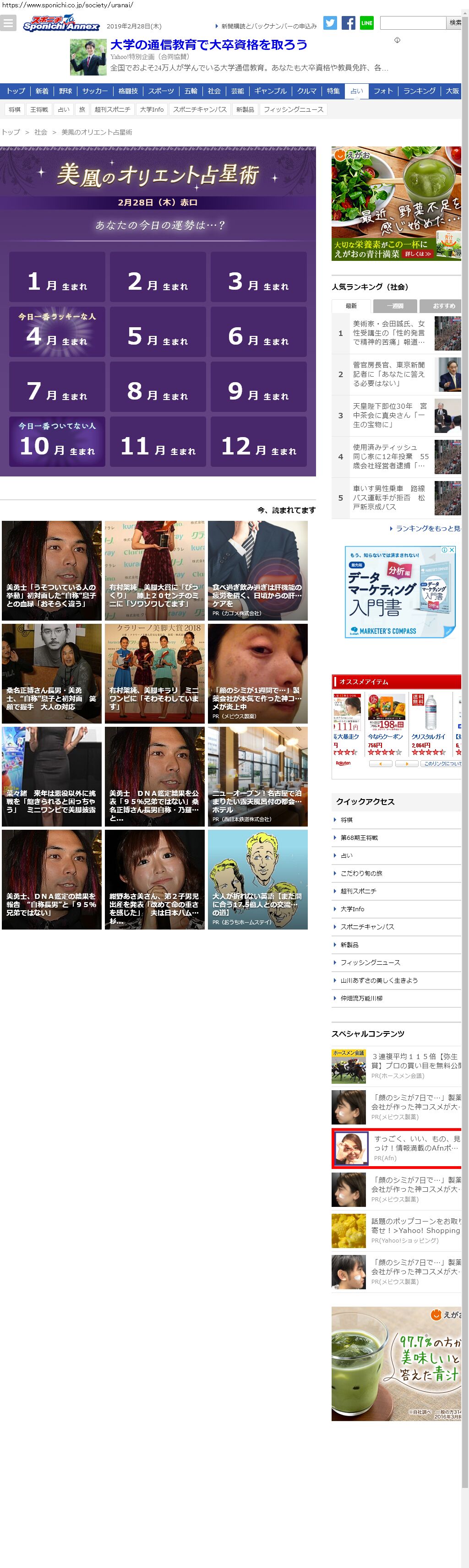The height and width of the screenshot is (1568, 469).
Task: Open the 細野あさ美さん article thumbnail
Action: [155, 880]
